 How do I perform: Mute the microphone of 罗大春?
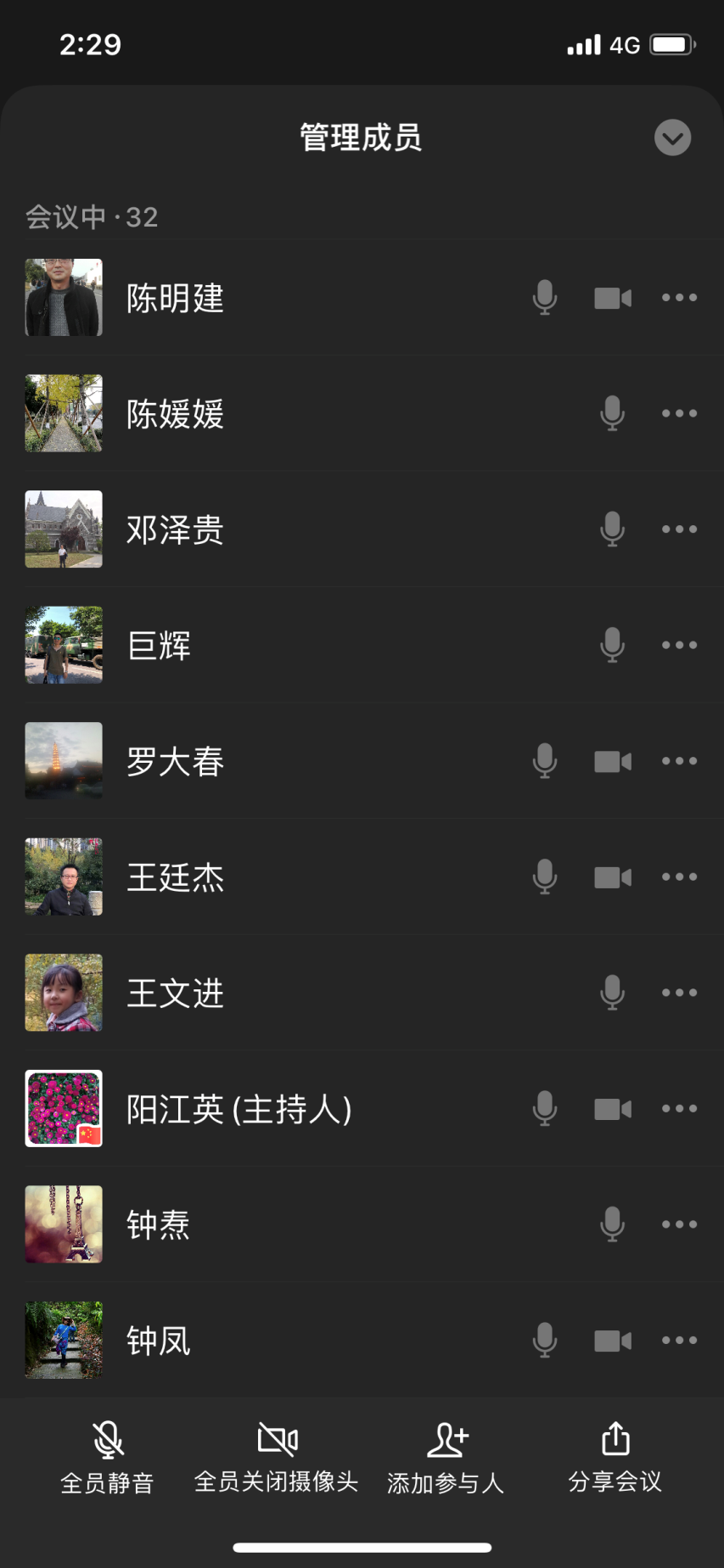(x=545, y=761)
